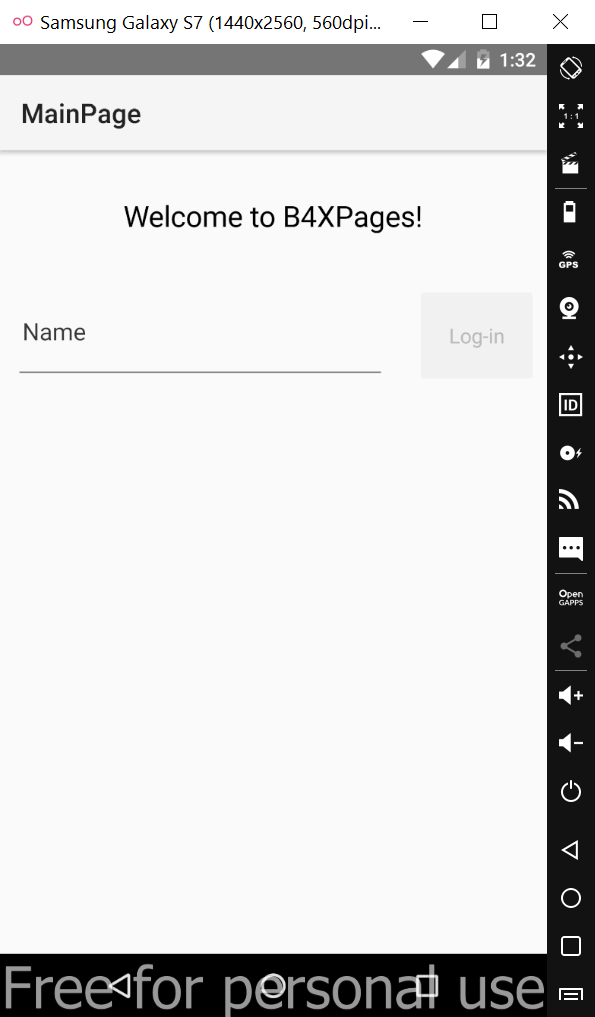Open the emulator SMS and phone widget
Viewport: 595px width, 1017px height.
[x=570, y=548]
